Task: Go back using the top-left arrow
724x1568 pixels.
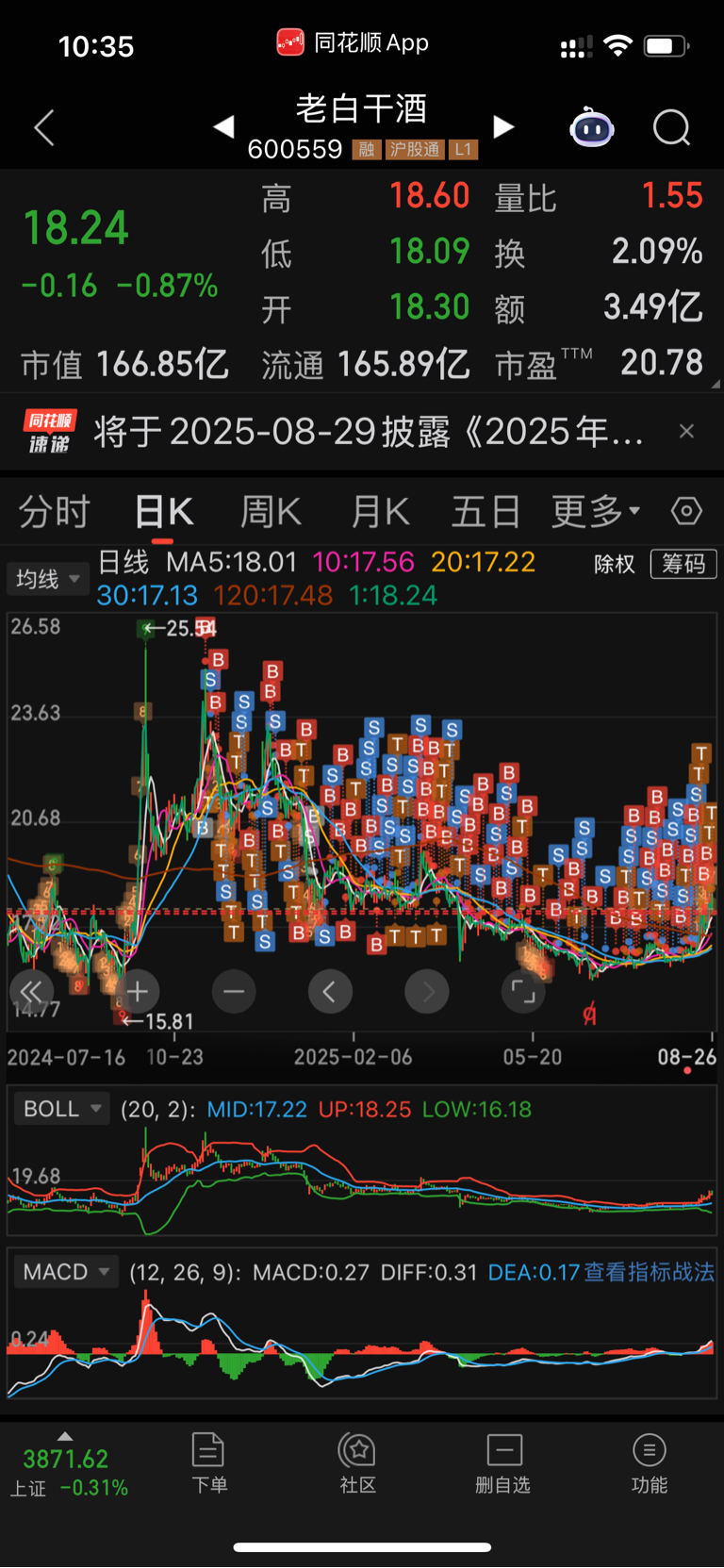Action: (x=44, y=127)
